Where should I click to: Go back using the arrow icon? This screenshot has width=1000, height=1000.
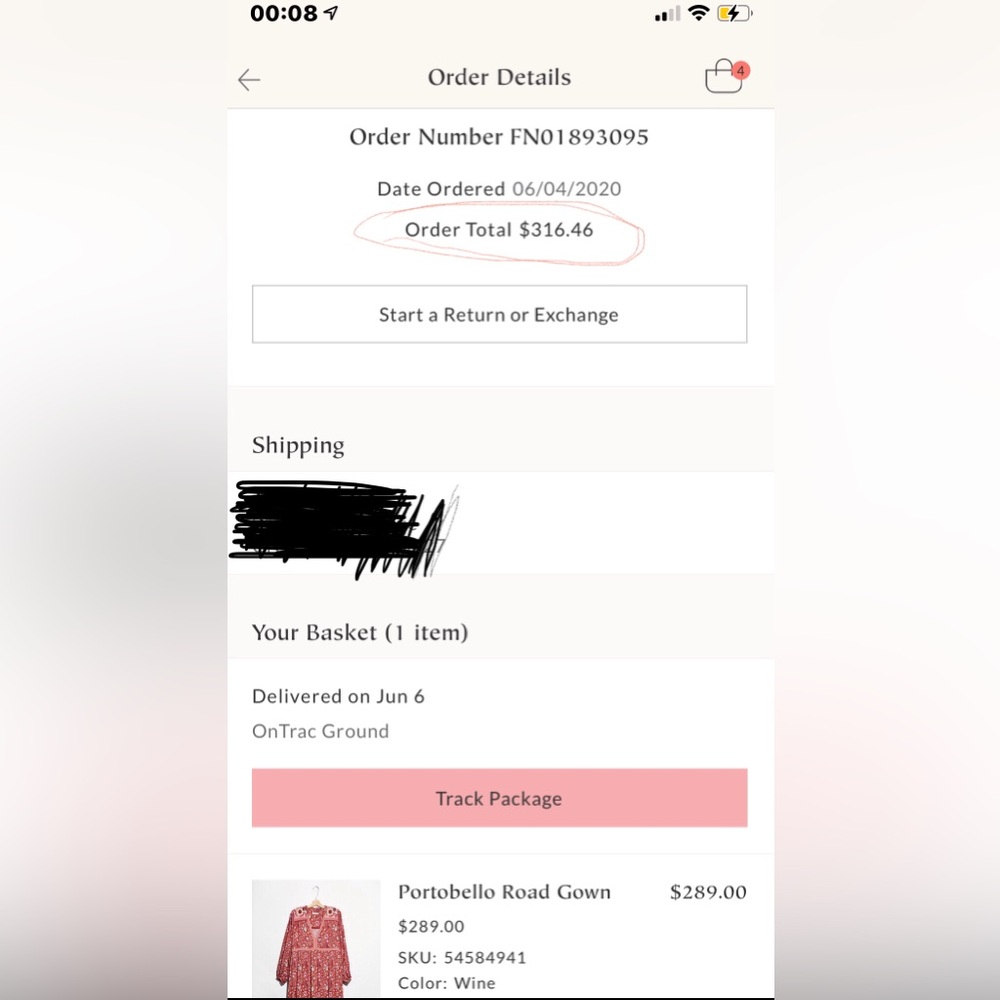pyautogui.click(x=249, y=80)
